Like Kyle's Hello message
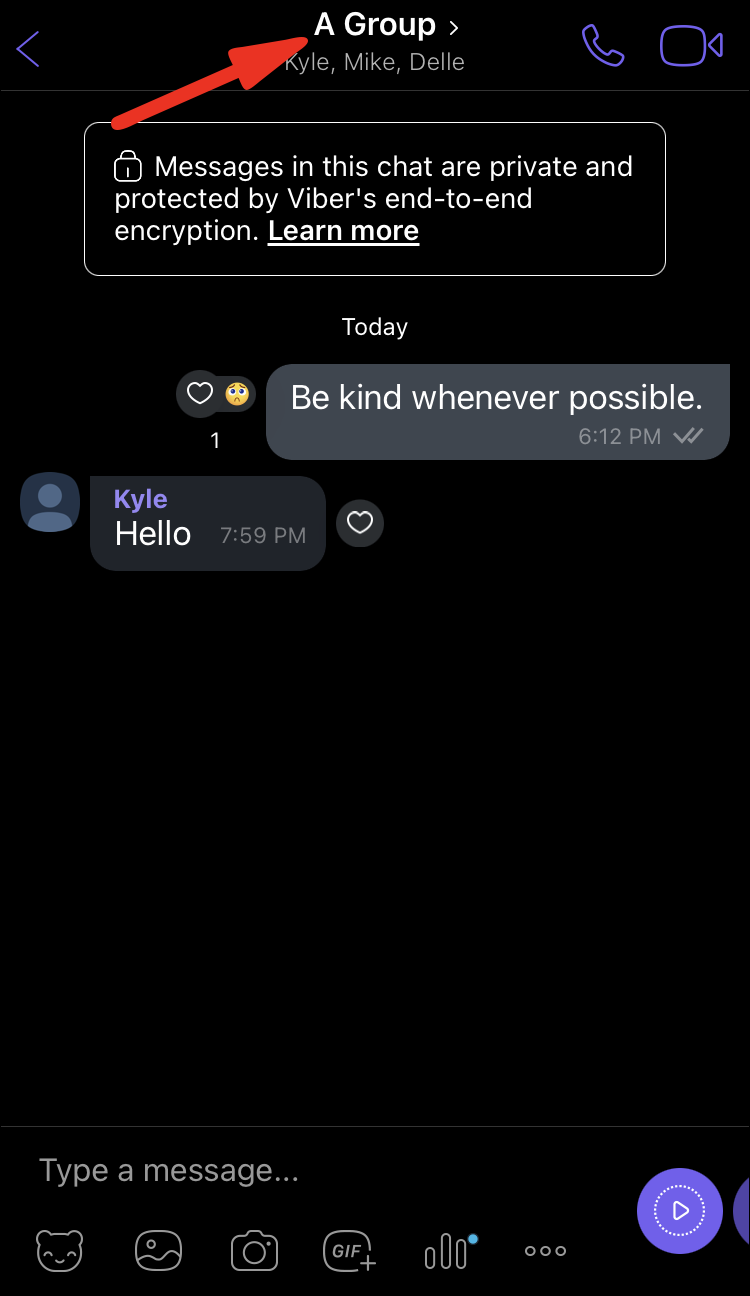The width and height of the screenshot is (750, 1296). (x=360, y=523)
